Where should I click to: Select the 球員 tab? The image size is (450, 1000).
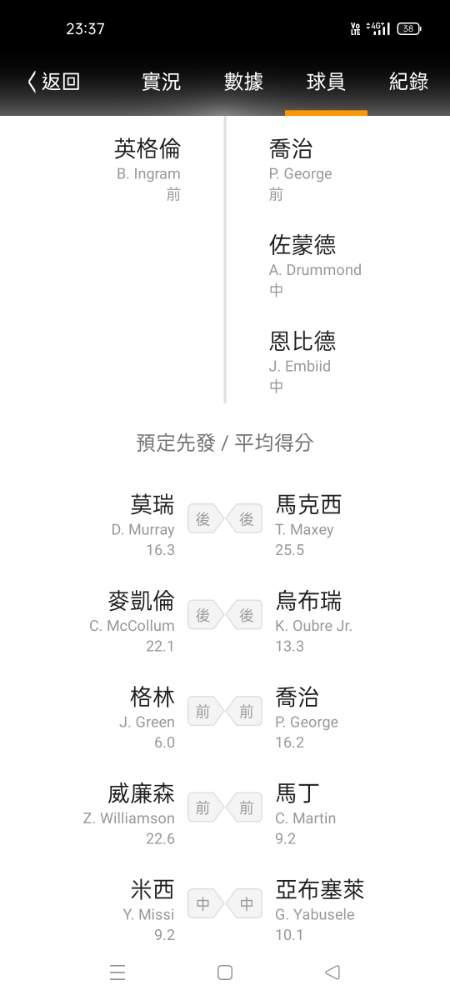pos(326,82)
